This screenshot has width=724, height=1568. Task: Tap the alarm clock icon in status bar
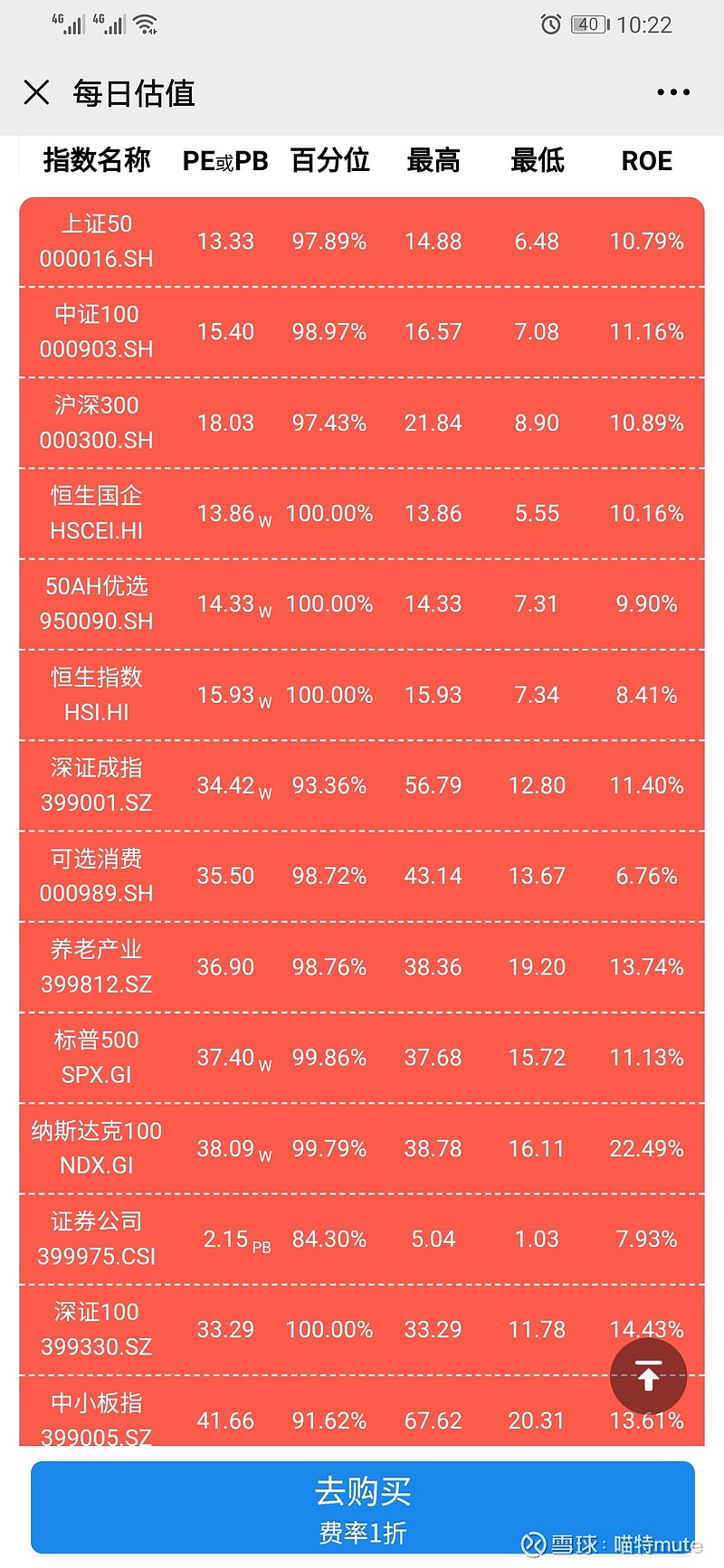[551, 24]
